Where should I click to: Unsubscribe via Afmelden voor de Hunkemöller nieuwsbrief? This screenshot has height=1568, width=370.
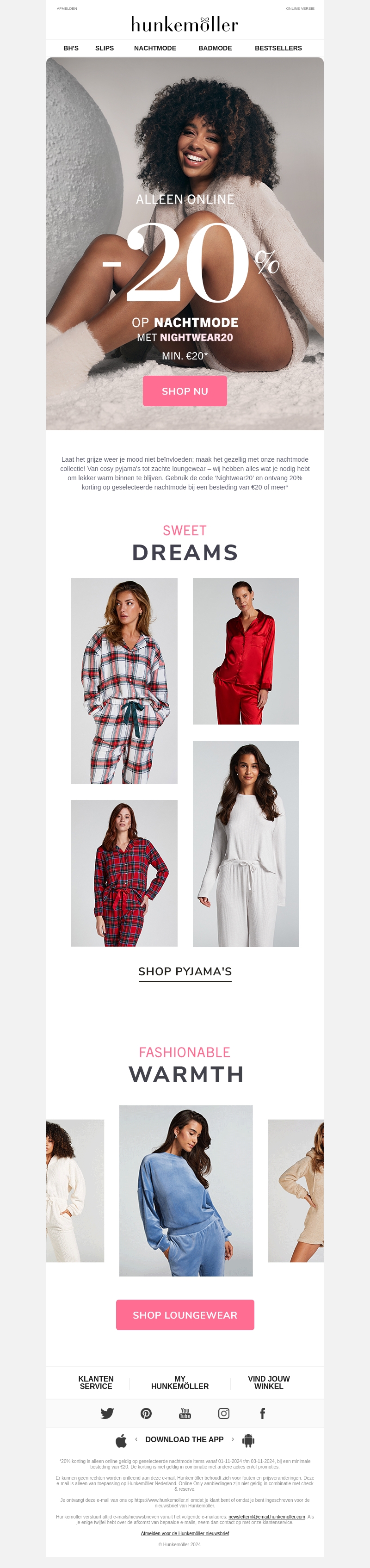185,1533
